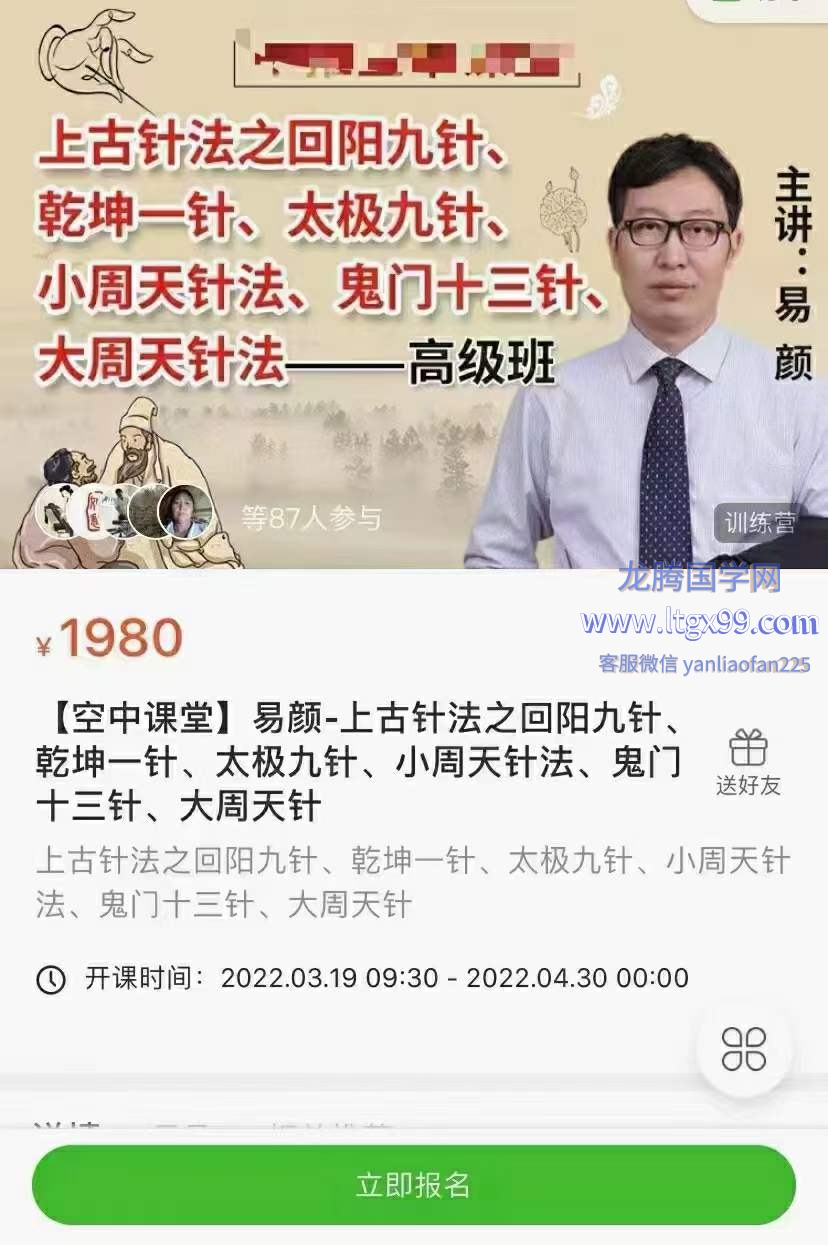Send the course to a friend via 送好友
Viewport: 828px width, 1245px height.
748,762
